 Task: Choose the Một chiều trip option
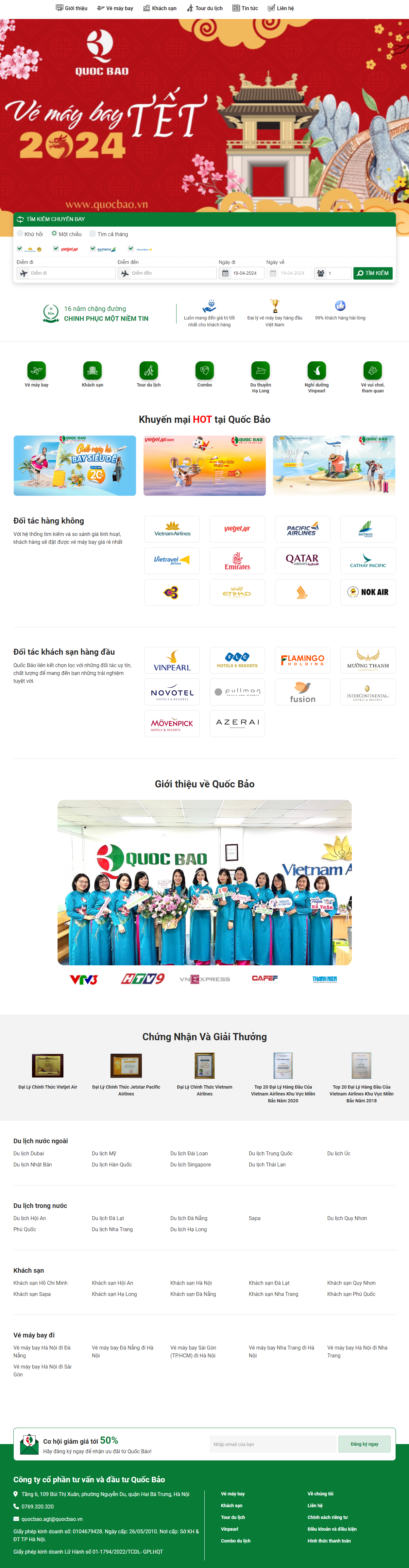click(x=55, y=234)
